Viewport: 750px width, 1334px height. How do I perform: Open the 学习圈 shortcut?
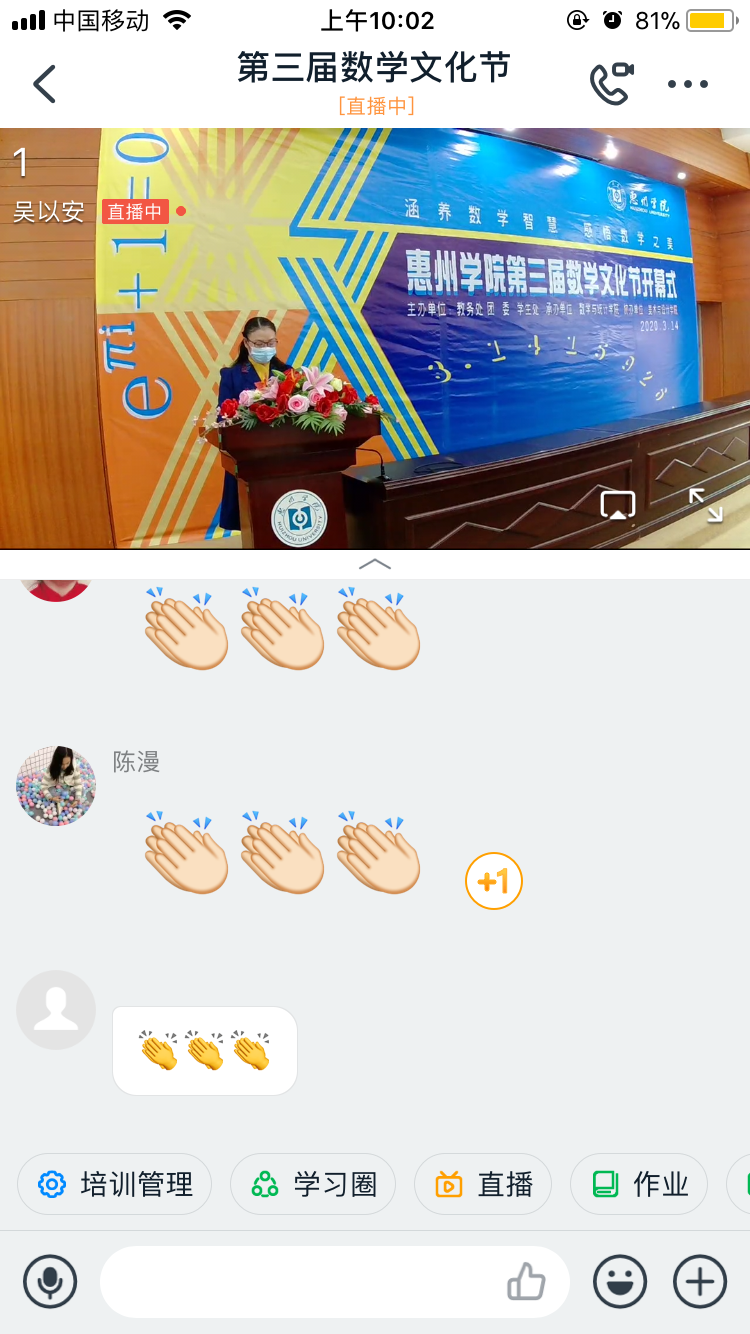313,1184
